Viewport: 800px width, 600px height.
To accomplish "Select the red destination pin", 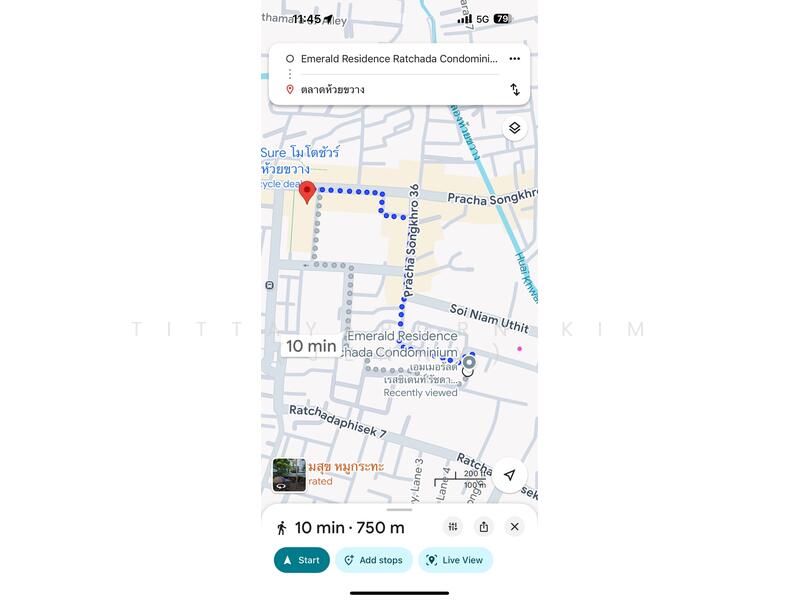I will [308, 192].
